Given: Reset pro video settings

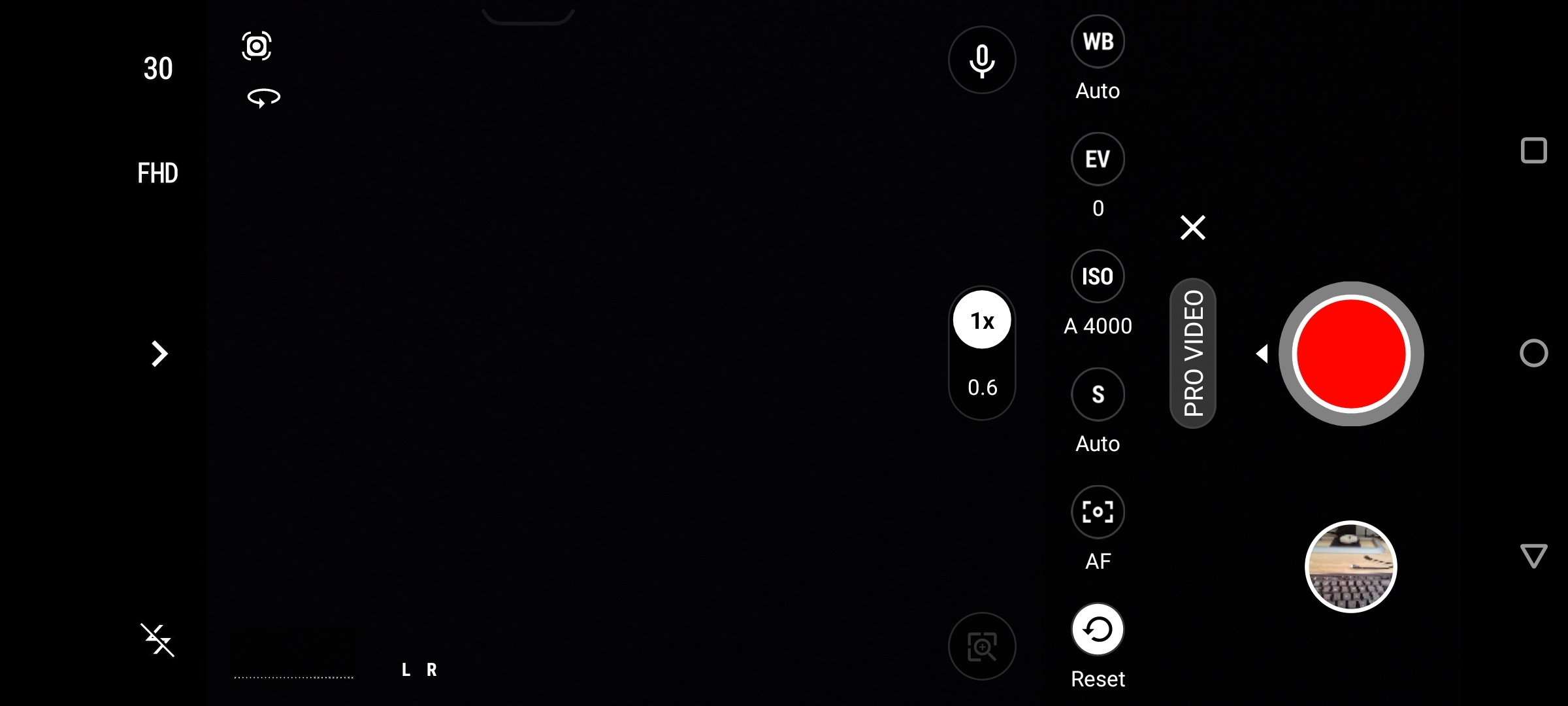Looking at the screenshot, I should 1098,630.
